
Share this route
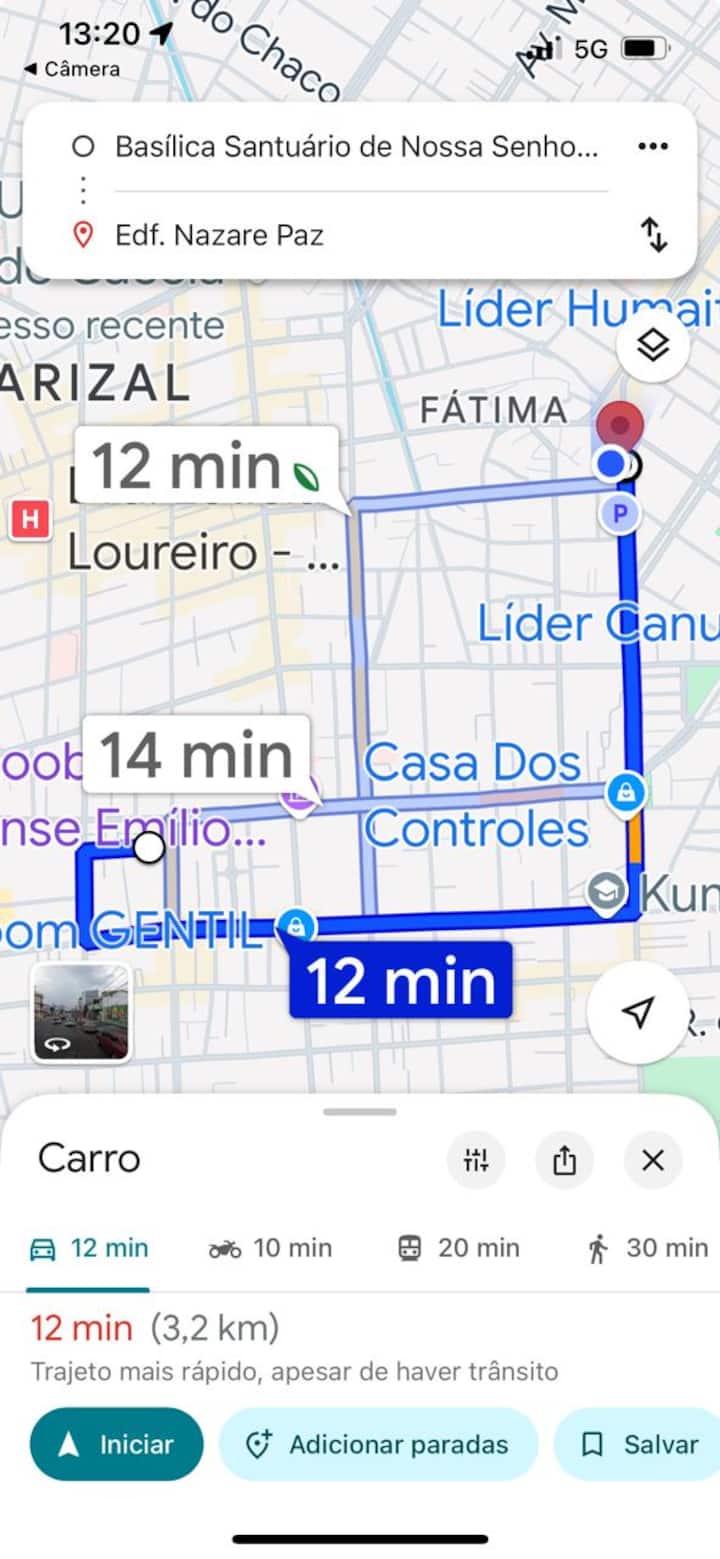565,1160
